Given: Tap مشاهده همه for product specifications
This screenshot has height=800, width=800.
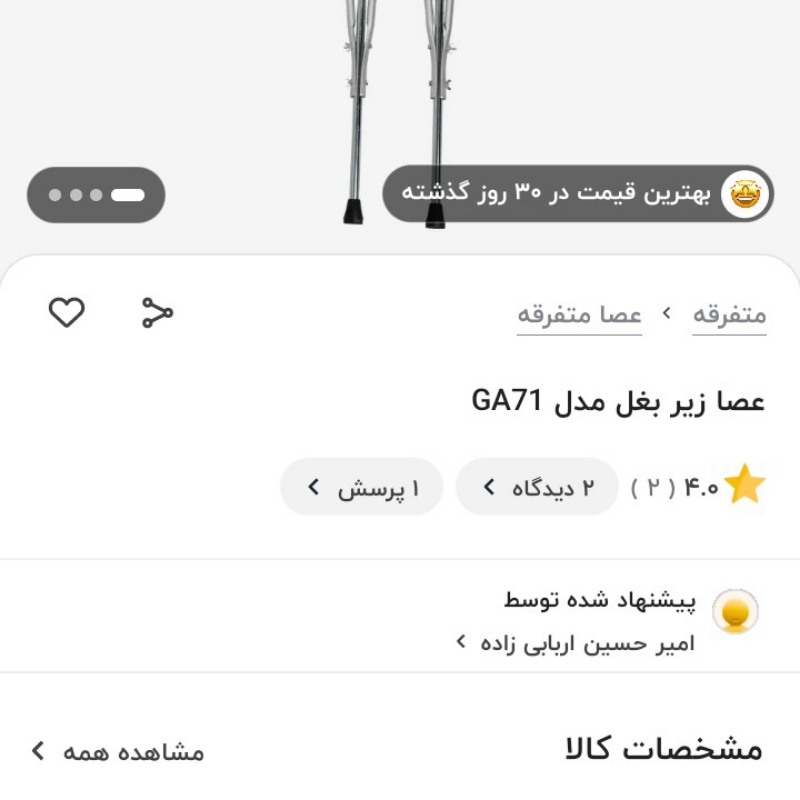Looking at the screenshot, I should tap(118, 751).
